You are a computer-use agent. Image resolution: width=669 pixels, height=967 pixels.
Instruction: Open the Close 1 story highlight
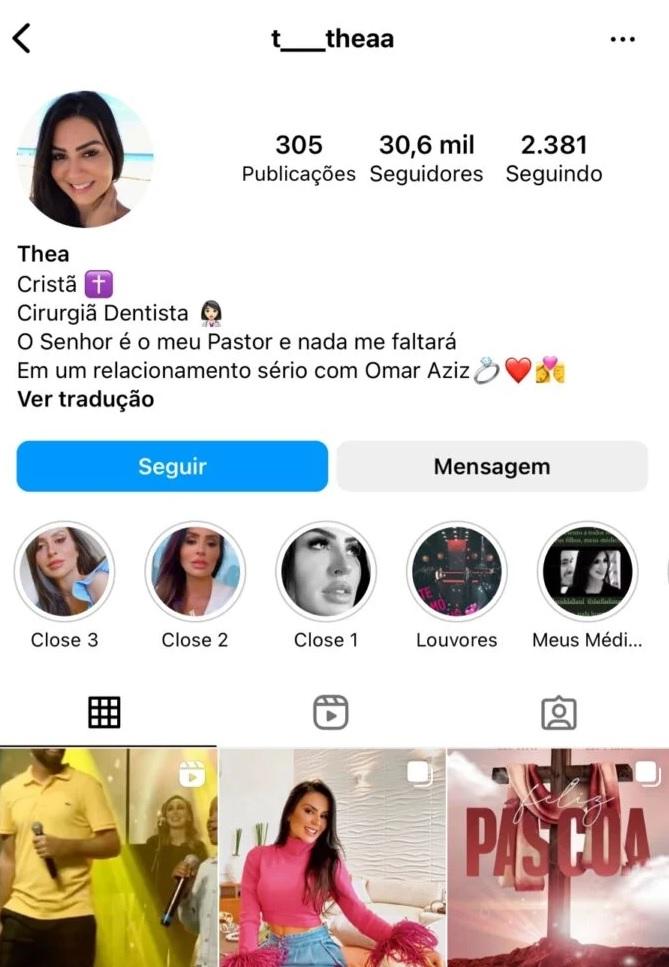tap(326, 572)
